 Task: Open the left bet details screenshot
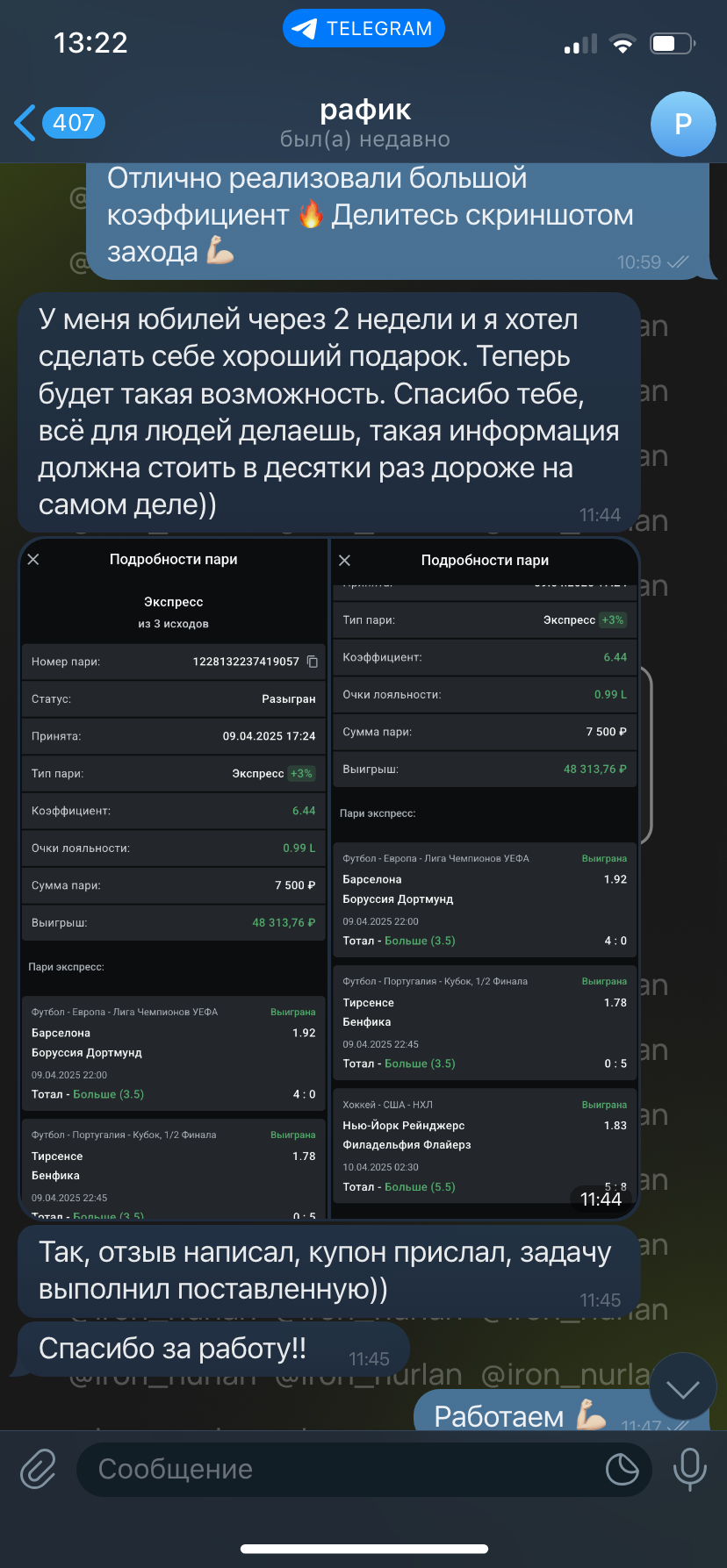point(174,878)
